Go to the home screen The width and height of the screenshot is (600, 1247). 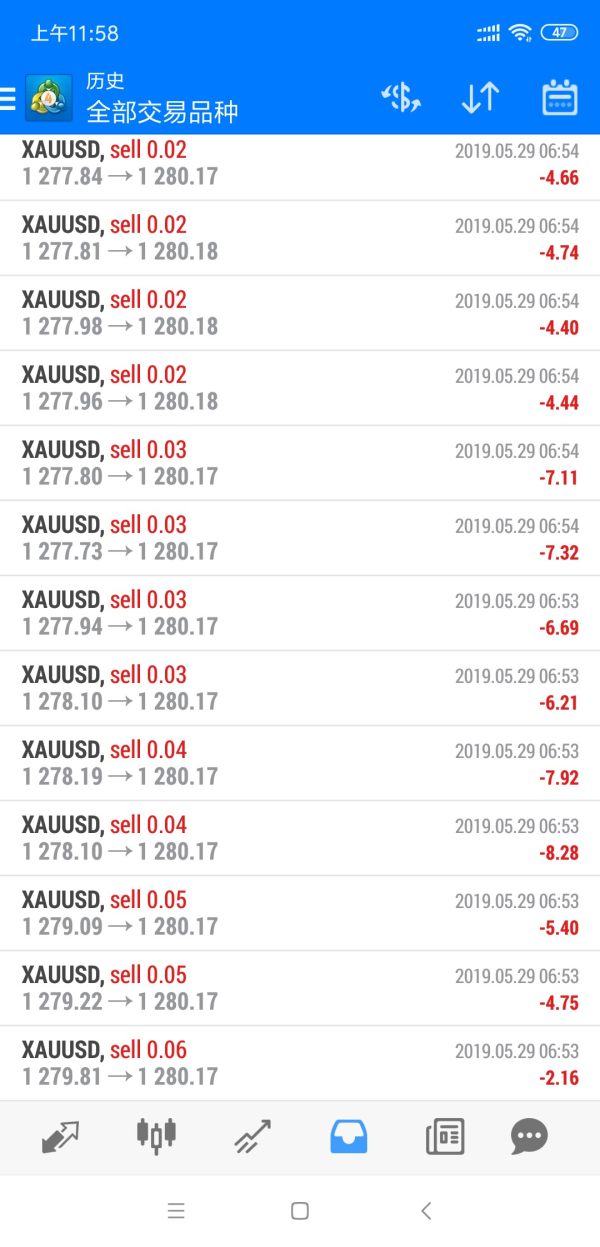[x=299, y=1211]
